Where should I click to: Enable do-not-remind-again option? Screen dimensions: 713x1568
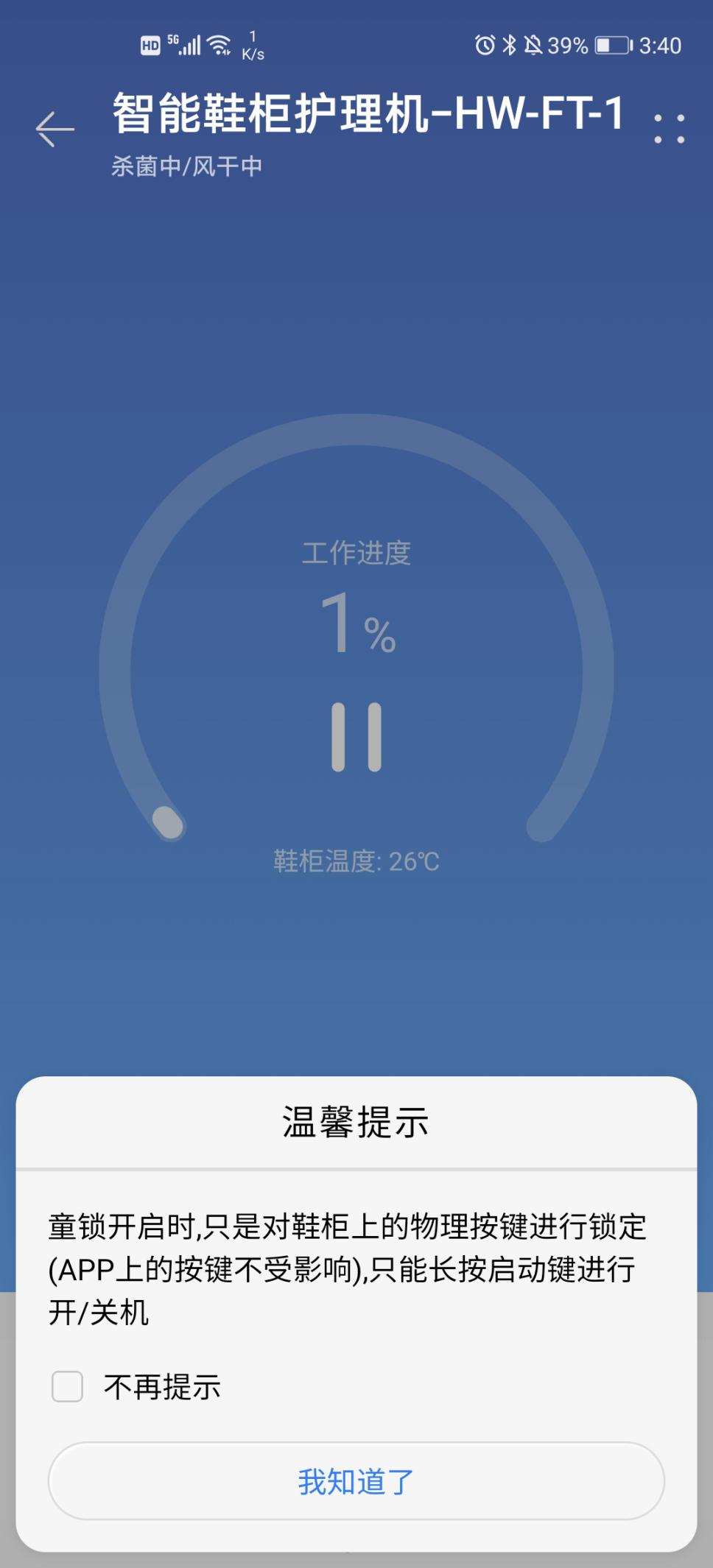coord(69,1388)
